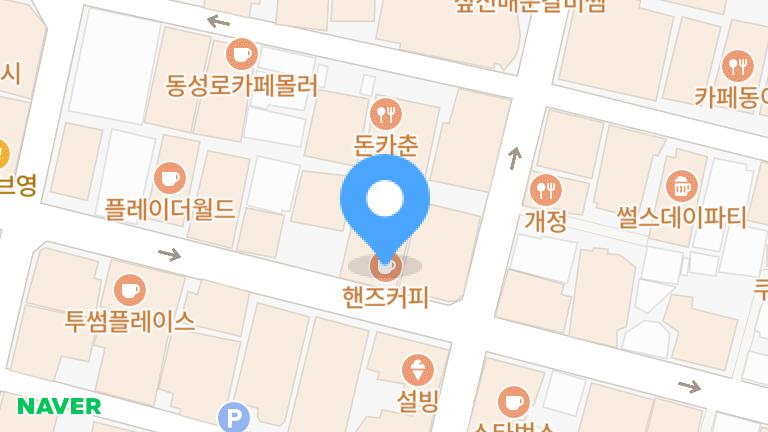Select the 설빙 dessert marker
The image size is (768, 432).
click(417, 369)
